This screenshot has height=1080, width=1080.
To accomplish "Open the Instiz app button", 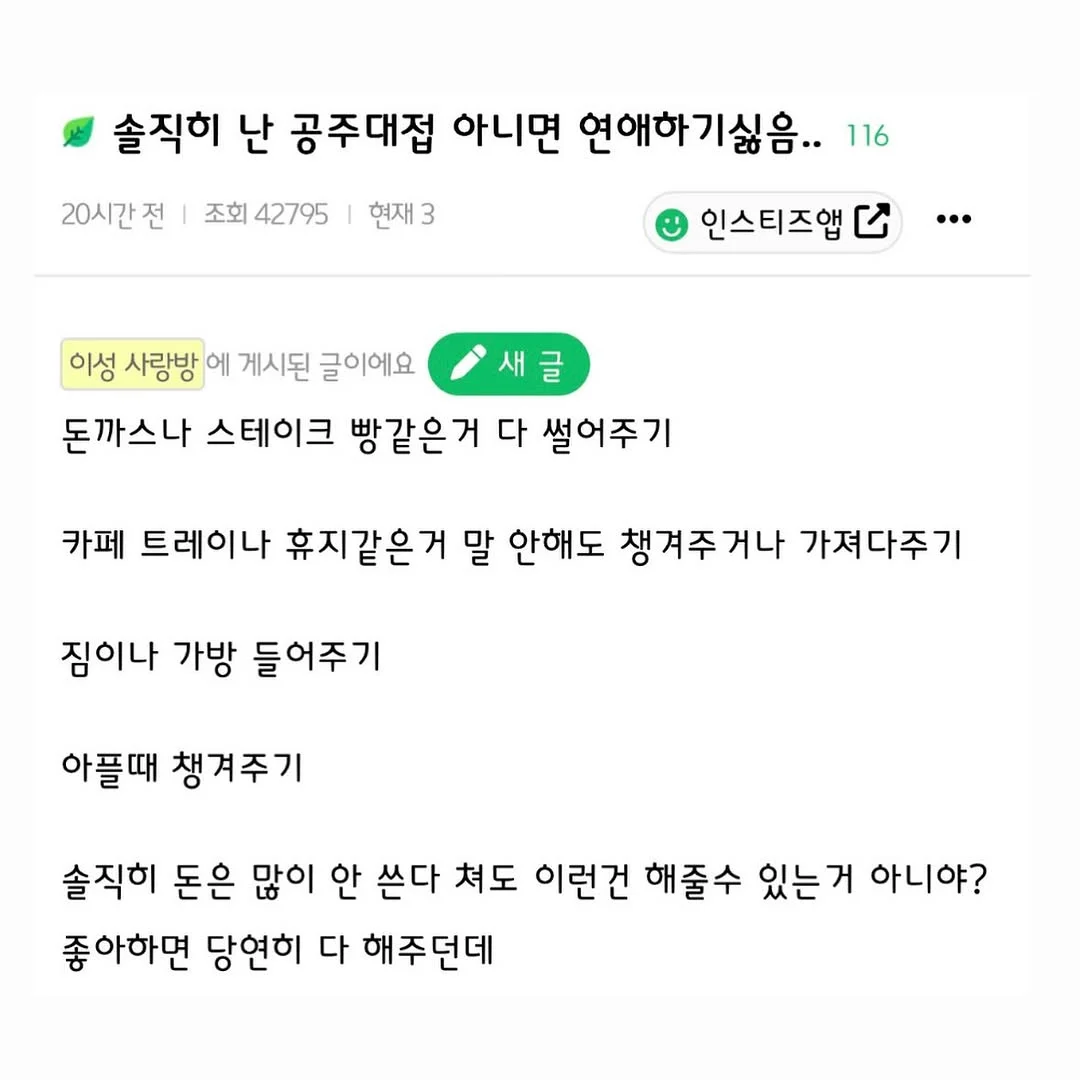I will click(x=772, y=222).
